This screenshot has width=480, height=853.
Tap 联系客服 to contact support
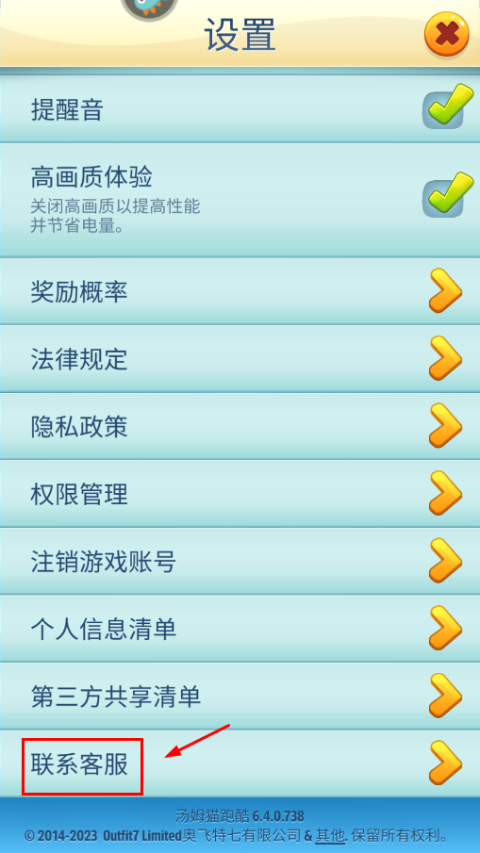point(240,764)
